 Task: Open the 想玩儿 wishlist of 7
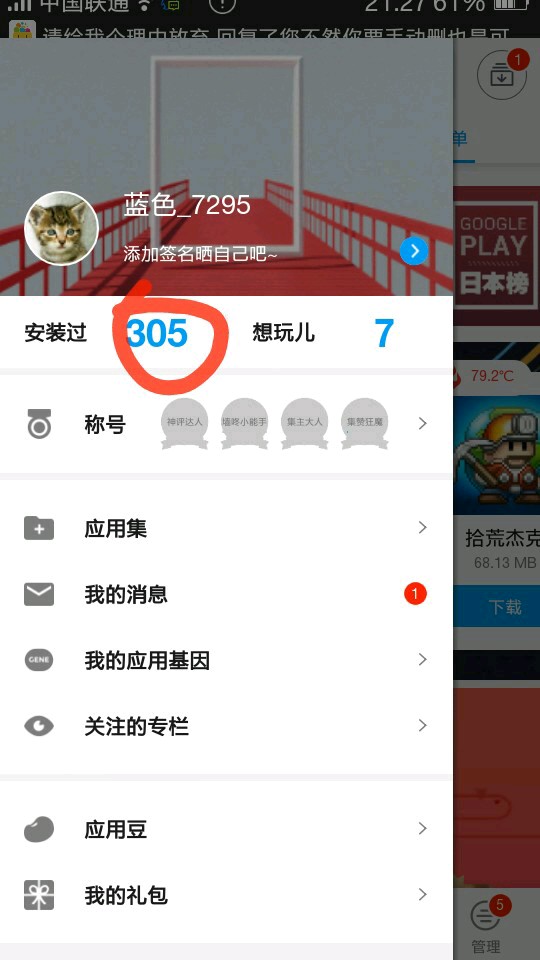[323, 334]
